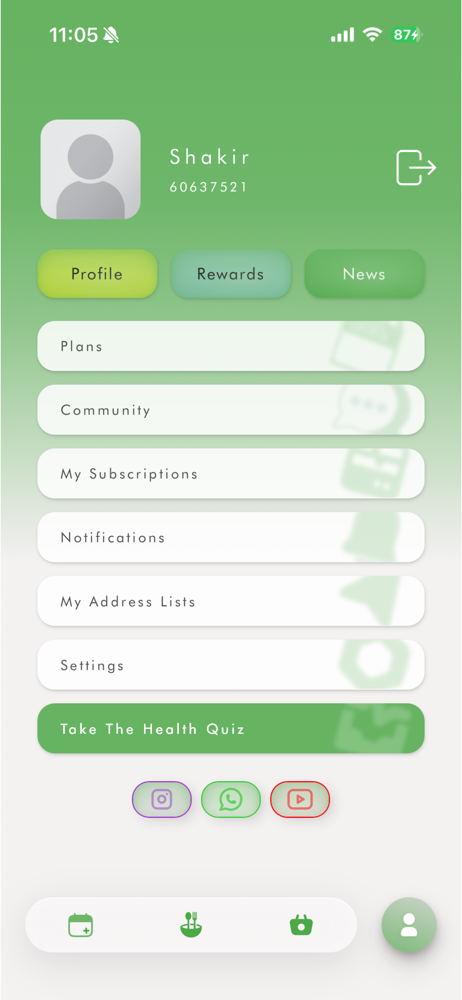Open Notifications from the list

click(x=231, y=537)
